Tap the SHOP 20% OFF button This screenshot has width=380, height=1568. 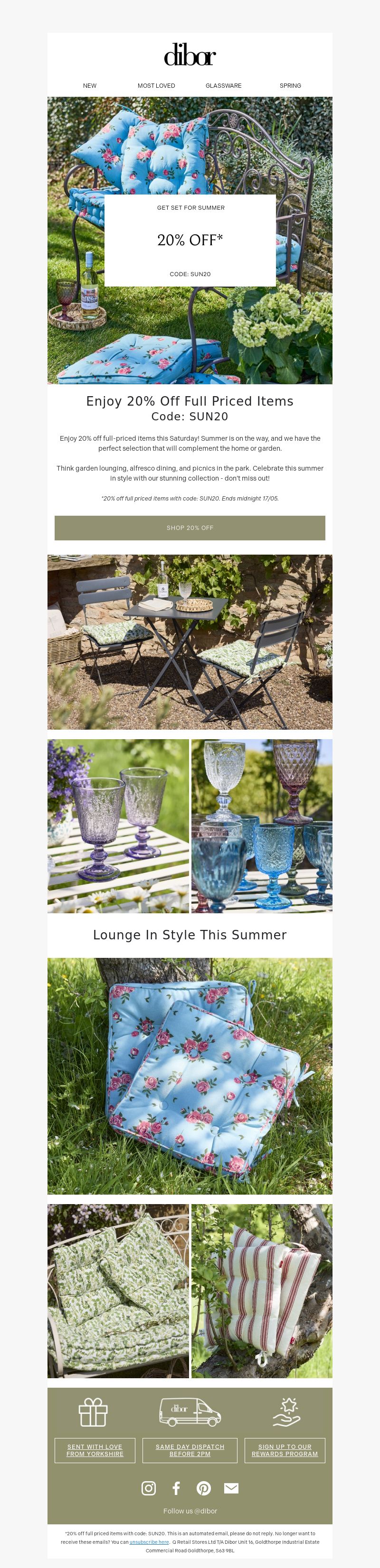tap(190, 528)
